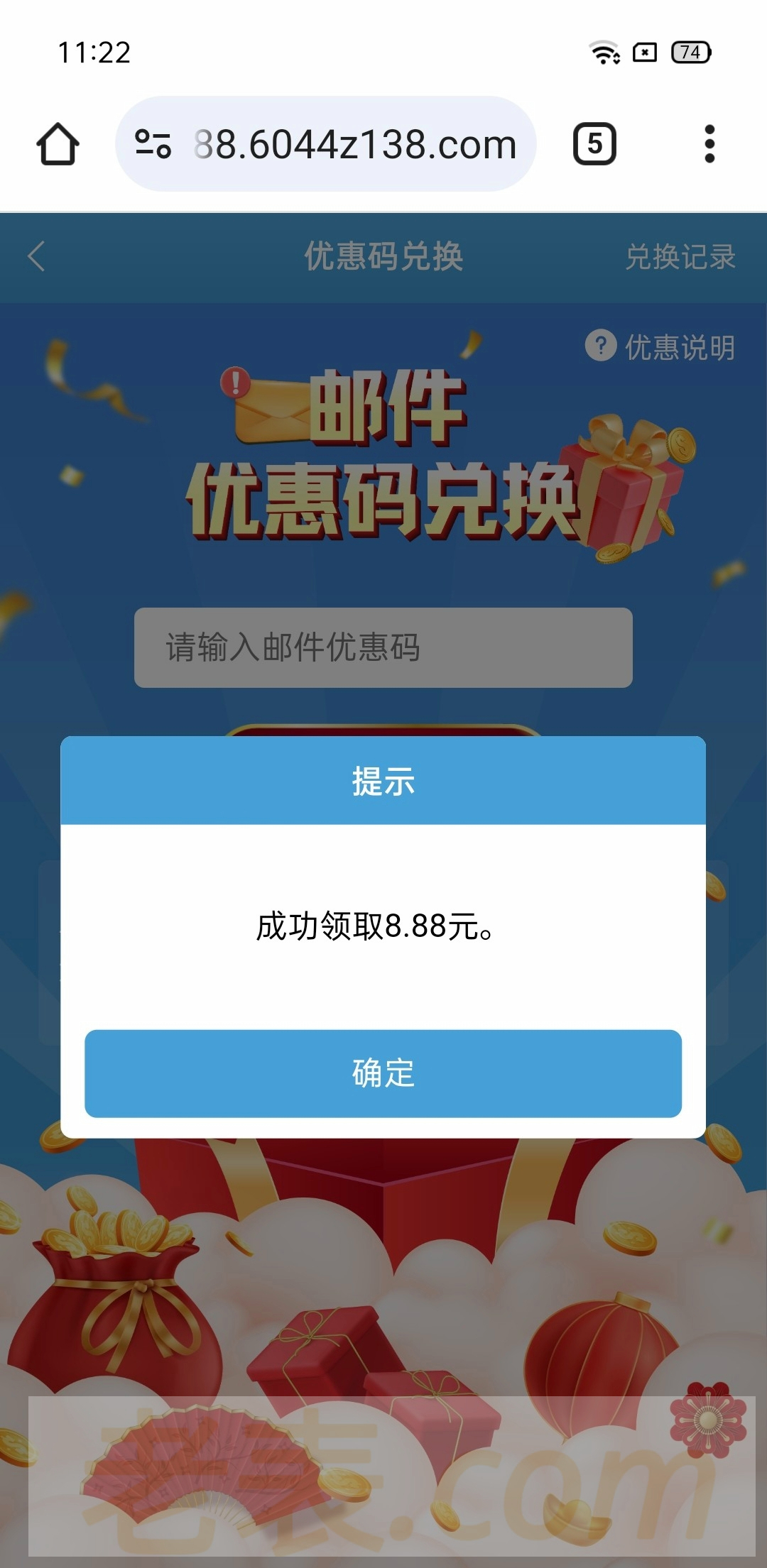Viewport: 767px width, 1568px height.
Task: Go to the browser home page
Action: (x=58, y=144)
